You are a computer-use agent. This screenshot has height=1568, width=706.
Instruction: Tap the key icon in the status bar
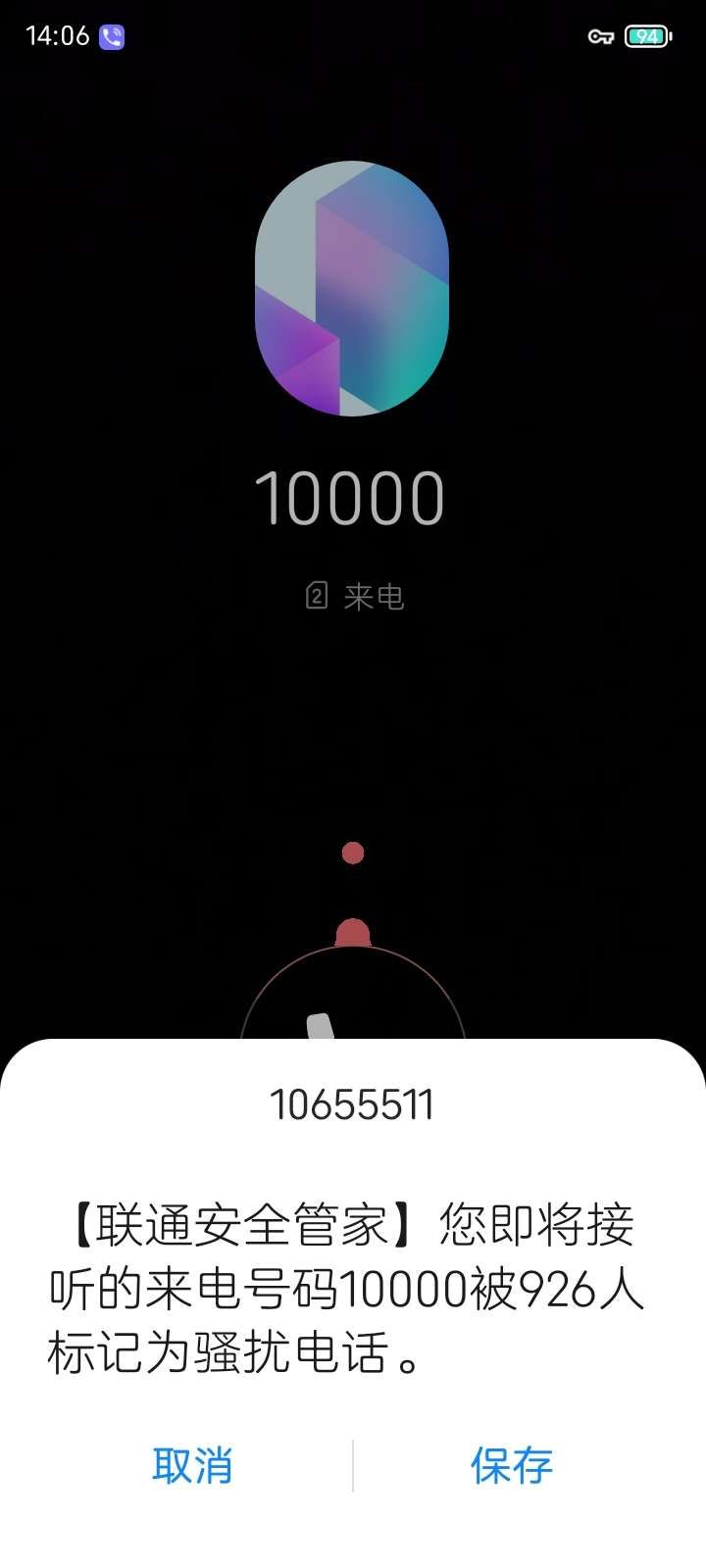click(601, 35)
